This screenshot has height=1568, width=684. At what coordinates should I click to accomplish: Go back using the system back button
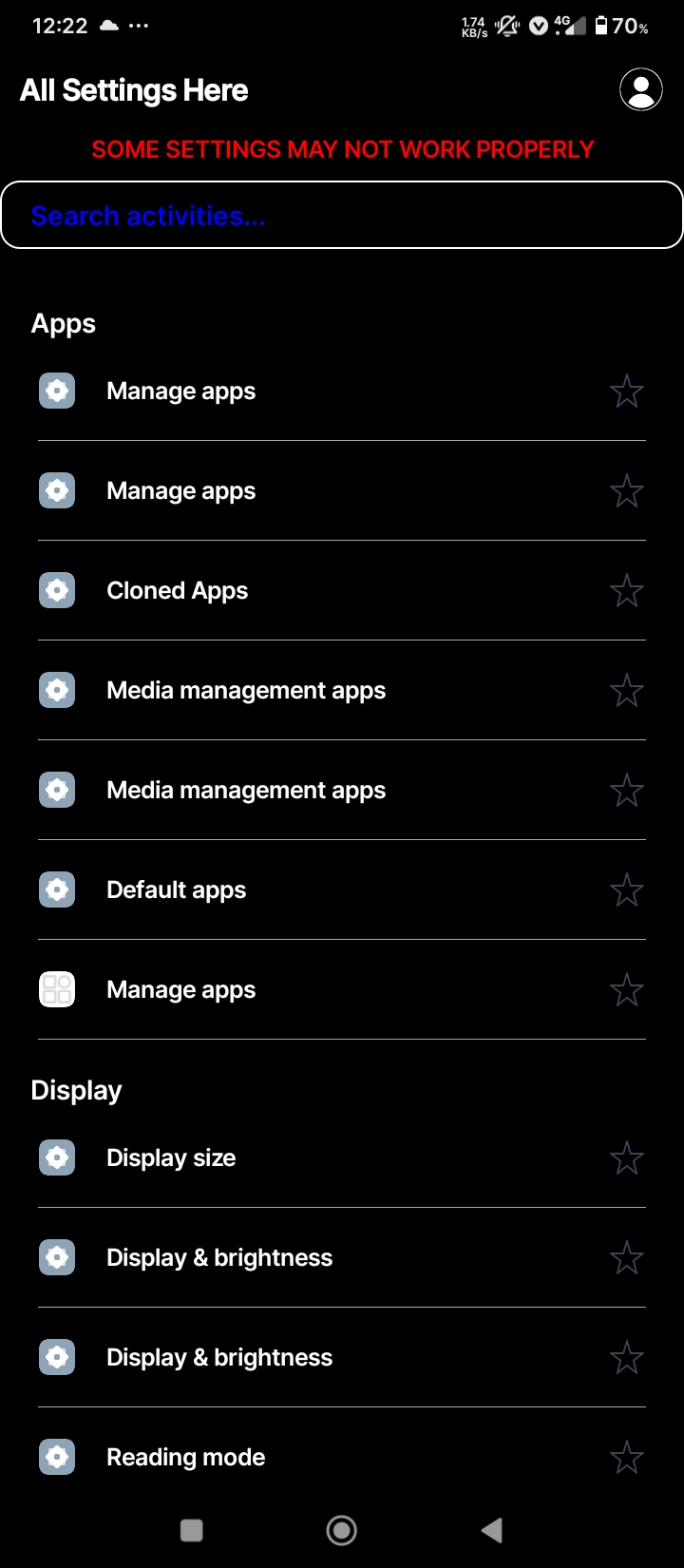[491, 1530]
